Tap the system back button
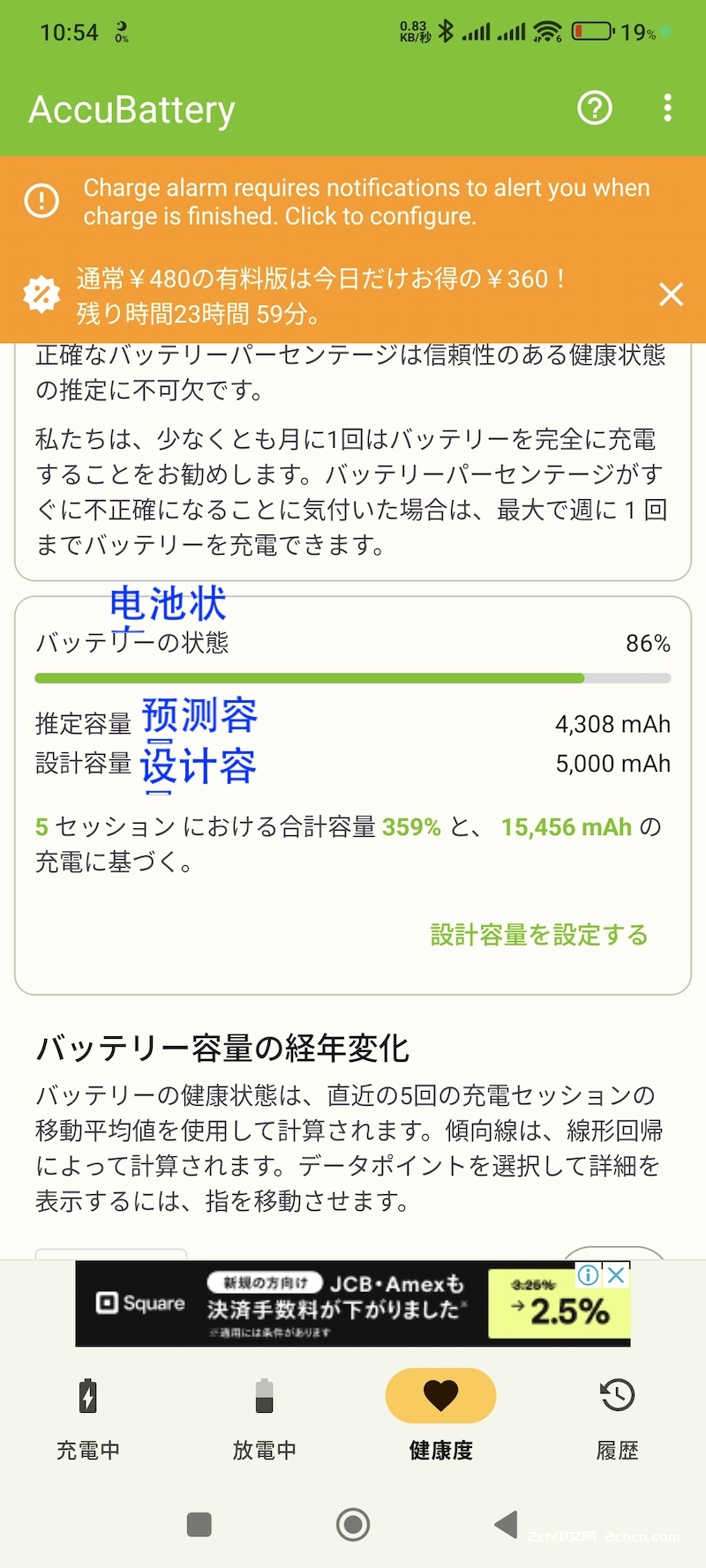Screen dimensions: 706x1568 pyautogui.click(x=507, y=1524)
